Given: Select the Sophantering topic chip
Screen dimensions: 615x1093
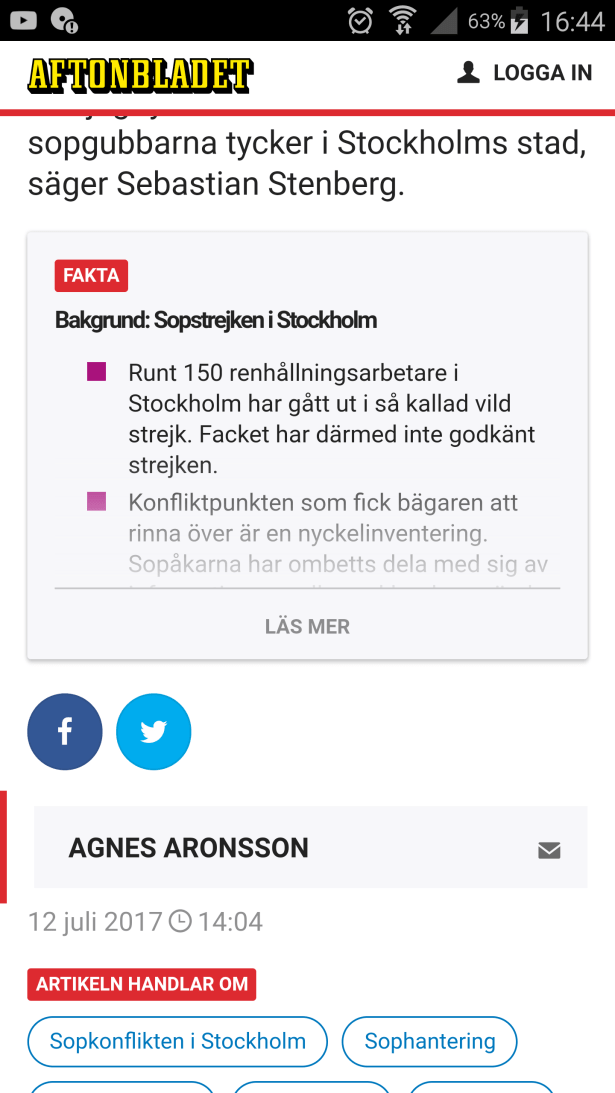Looking at the screenshot, I should [429, 1041].
